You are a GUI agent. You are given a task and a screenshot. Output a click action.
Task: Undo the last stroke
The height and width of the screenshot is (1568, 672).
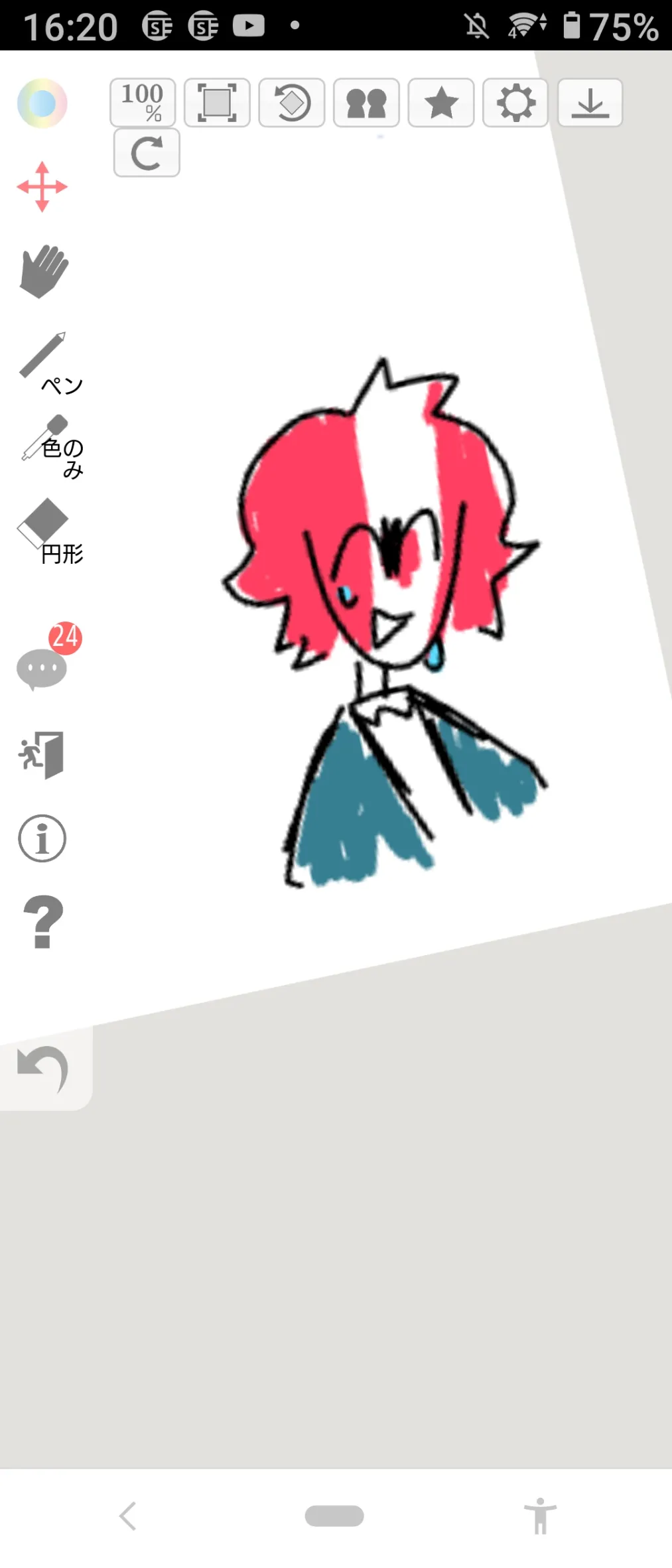43,1069
